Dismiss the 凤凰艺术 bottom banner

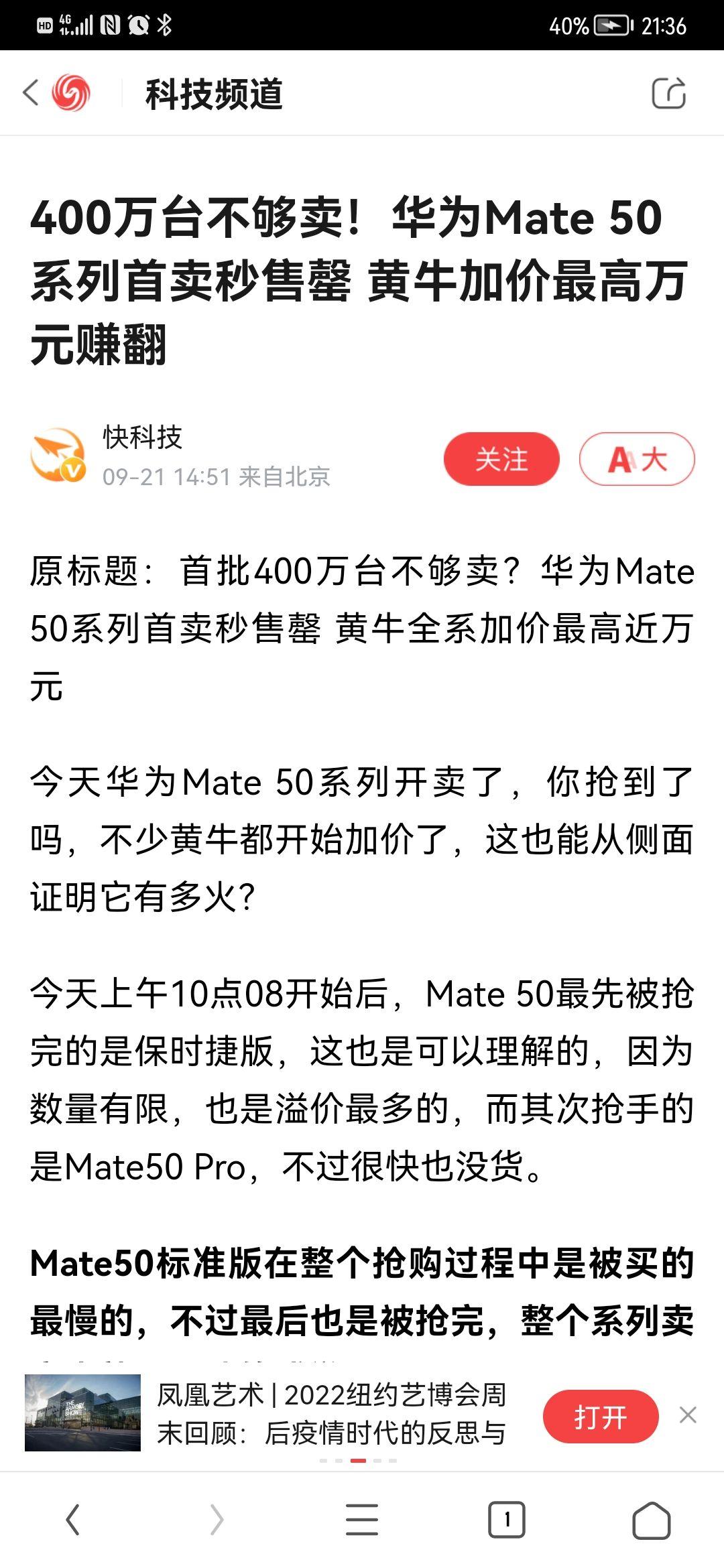coord(688,1415)
